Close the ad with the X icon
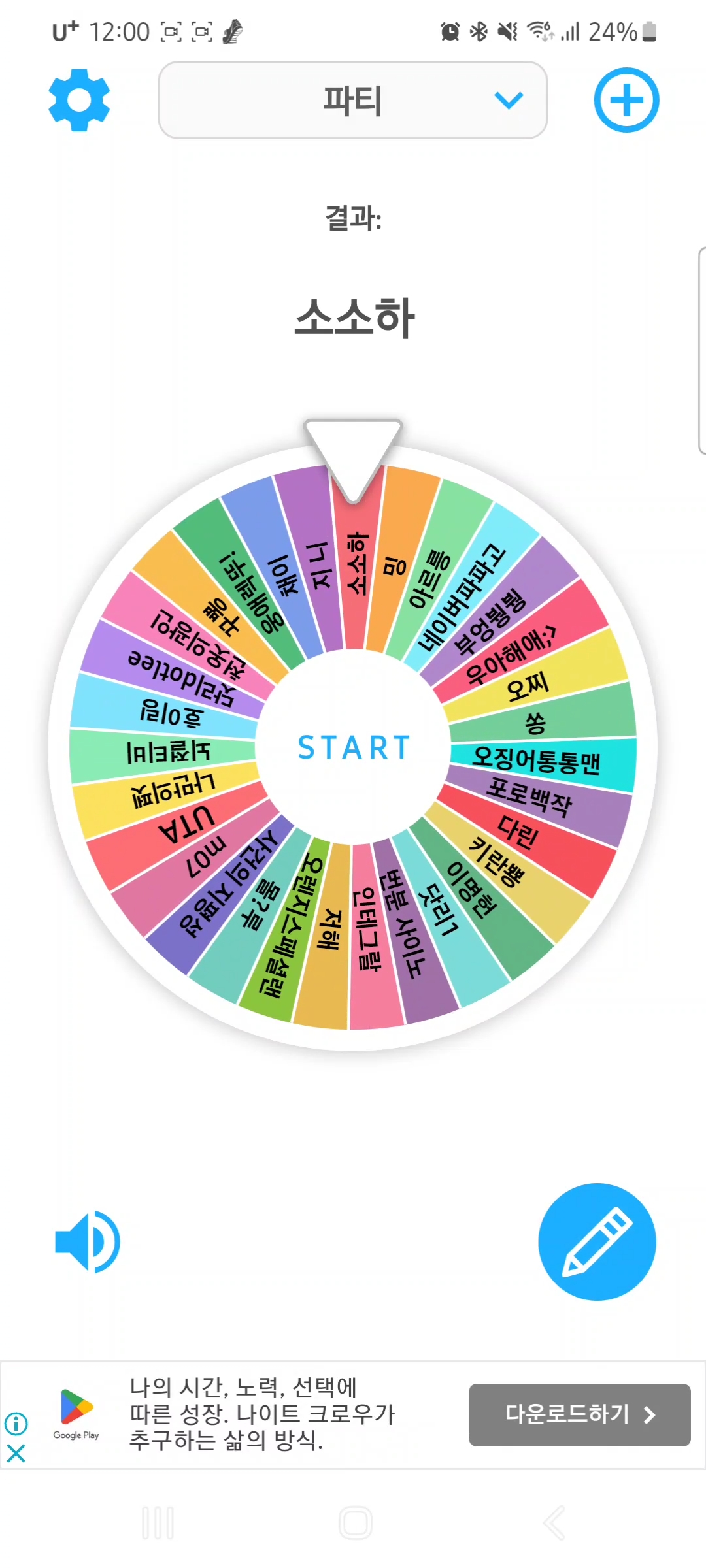The height and width of the screenshot is (1568, 706). tap(16, 1453)
